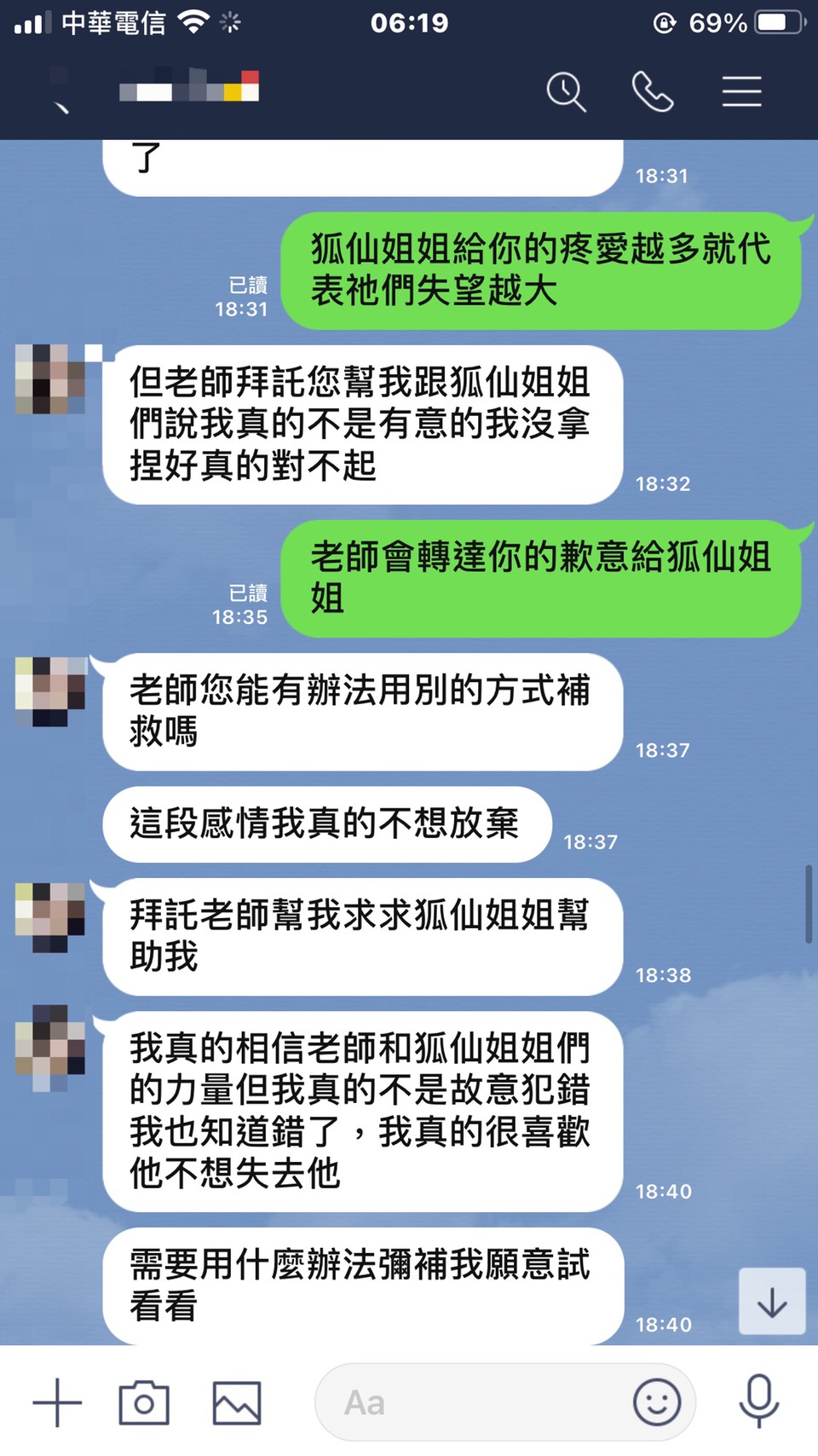Open the chat menu

(x=741, y=92)
